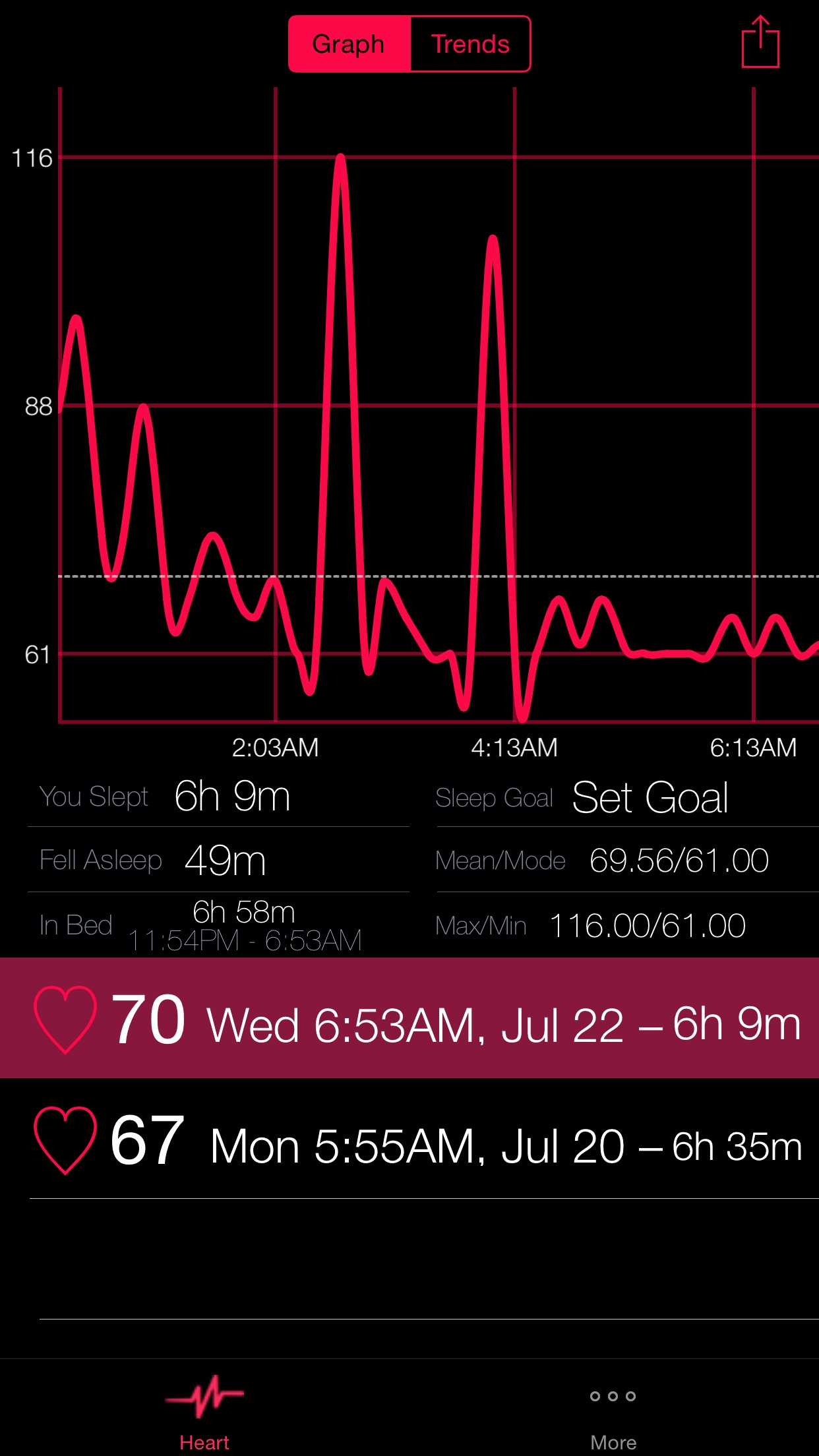Select the Graph segment
The height and width of the screenshot is (1456, 819).
click(x=349, y=44)
